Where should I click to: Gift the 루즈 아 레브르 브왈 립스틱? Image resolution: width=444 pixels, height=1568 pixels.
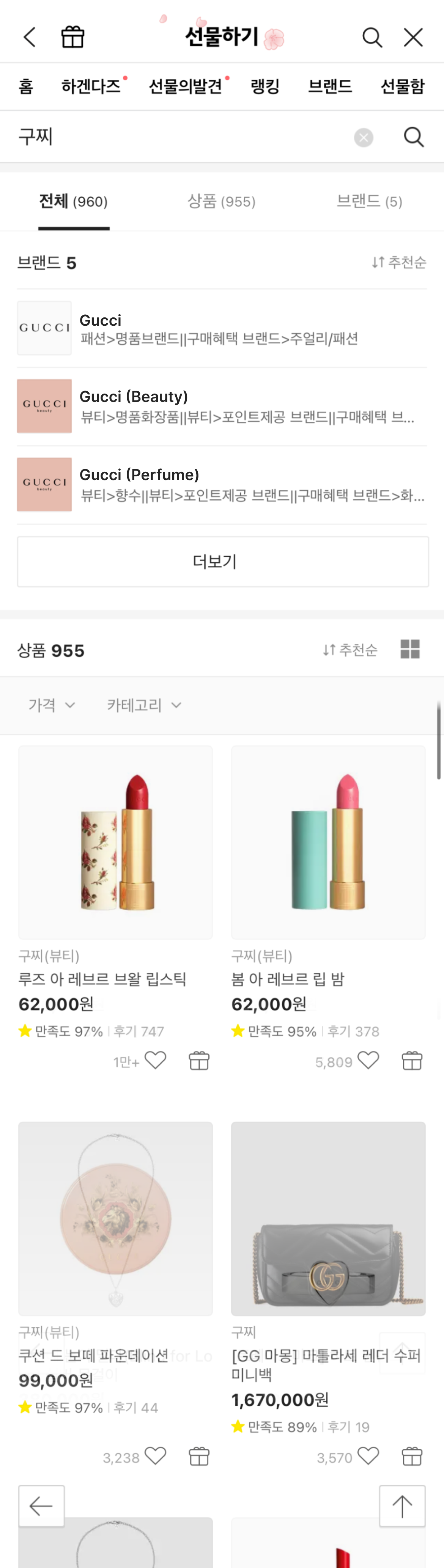click(x=199, y=1060)
